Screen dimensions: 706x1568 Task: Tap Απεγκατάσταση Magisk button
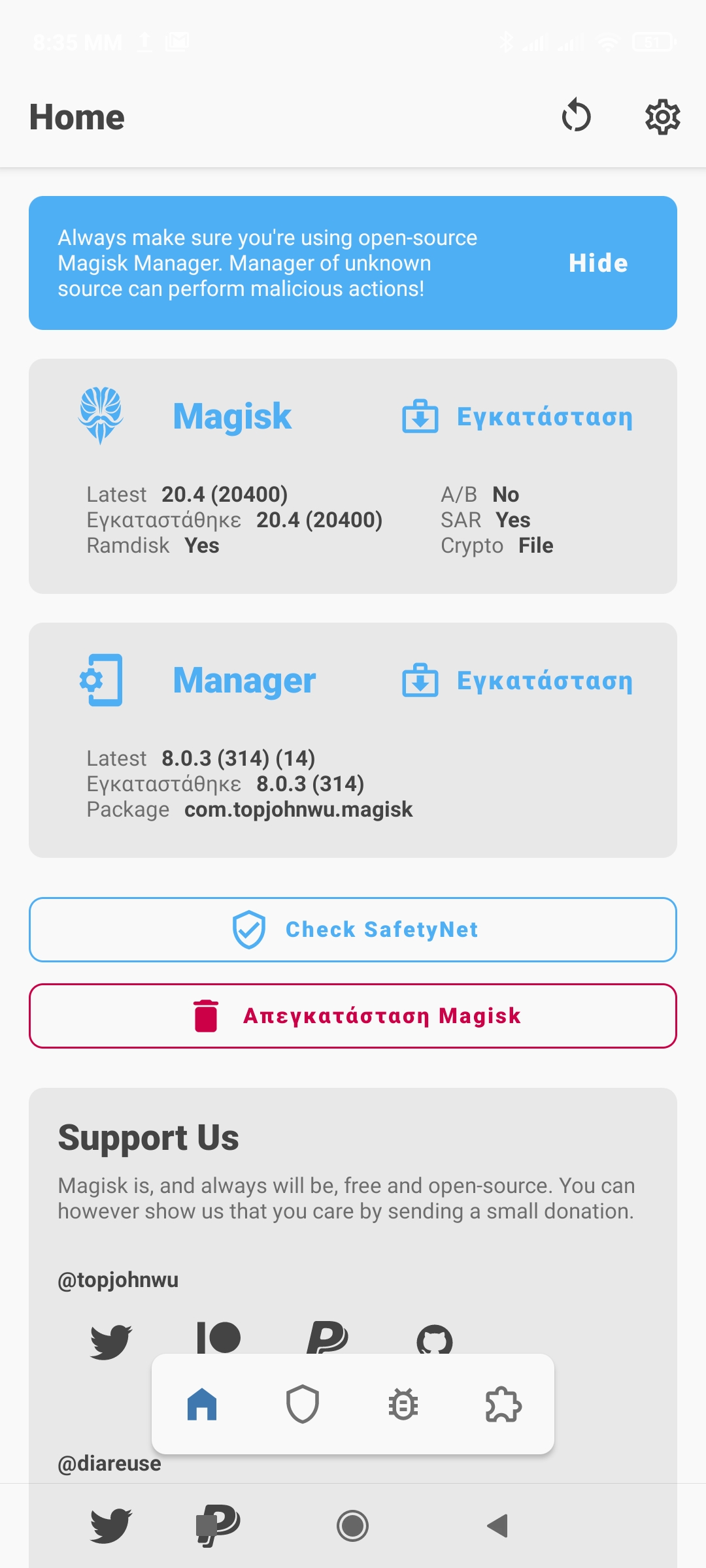pos(353,1015)
